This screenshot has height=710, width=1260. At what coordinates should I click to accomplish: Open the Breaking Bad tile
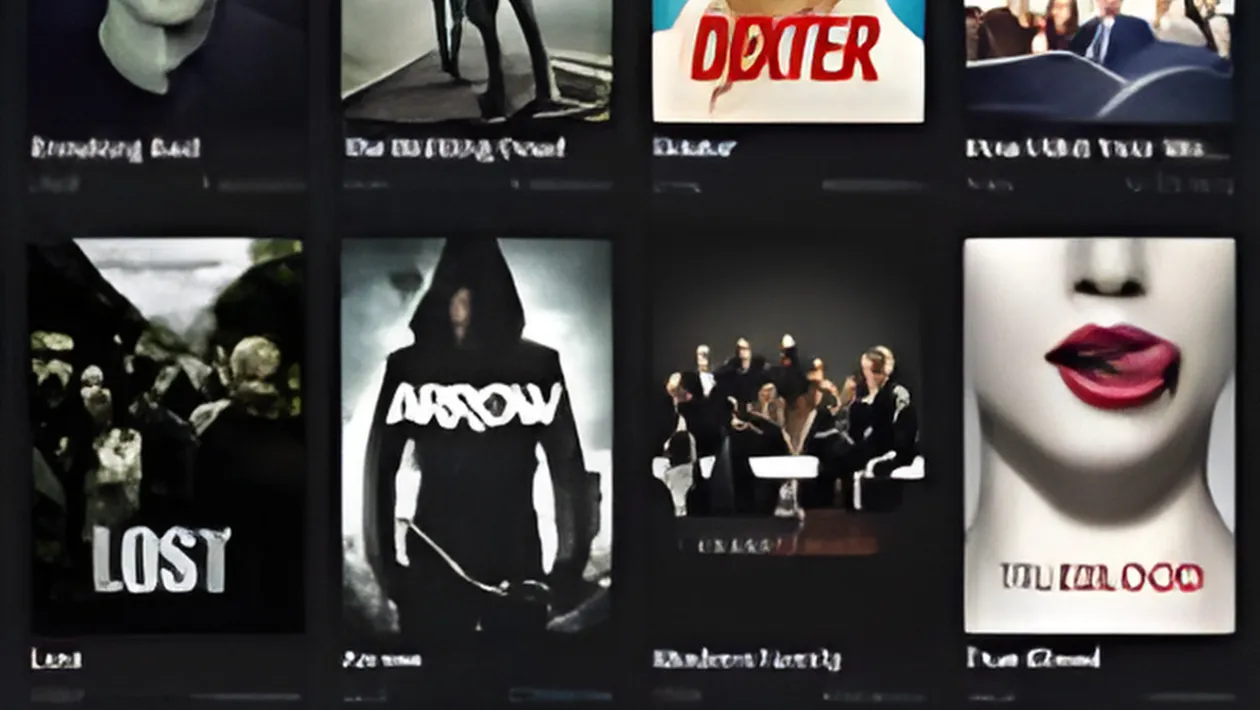pyautogui.click(x=166, y=60)
